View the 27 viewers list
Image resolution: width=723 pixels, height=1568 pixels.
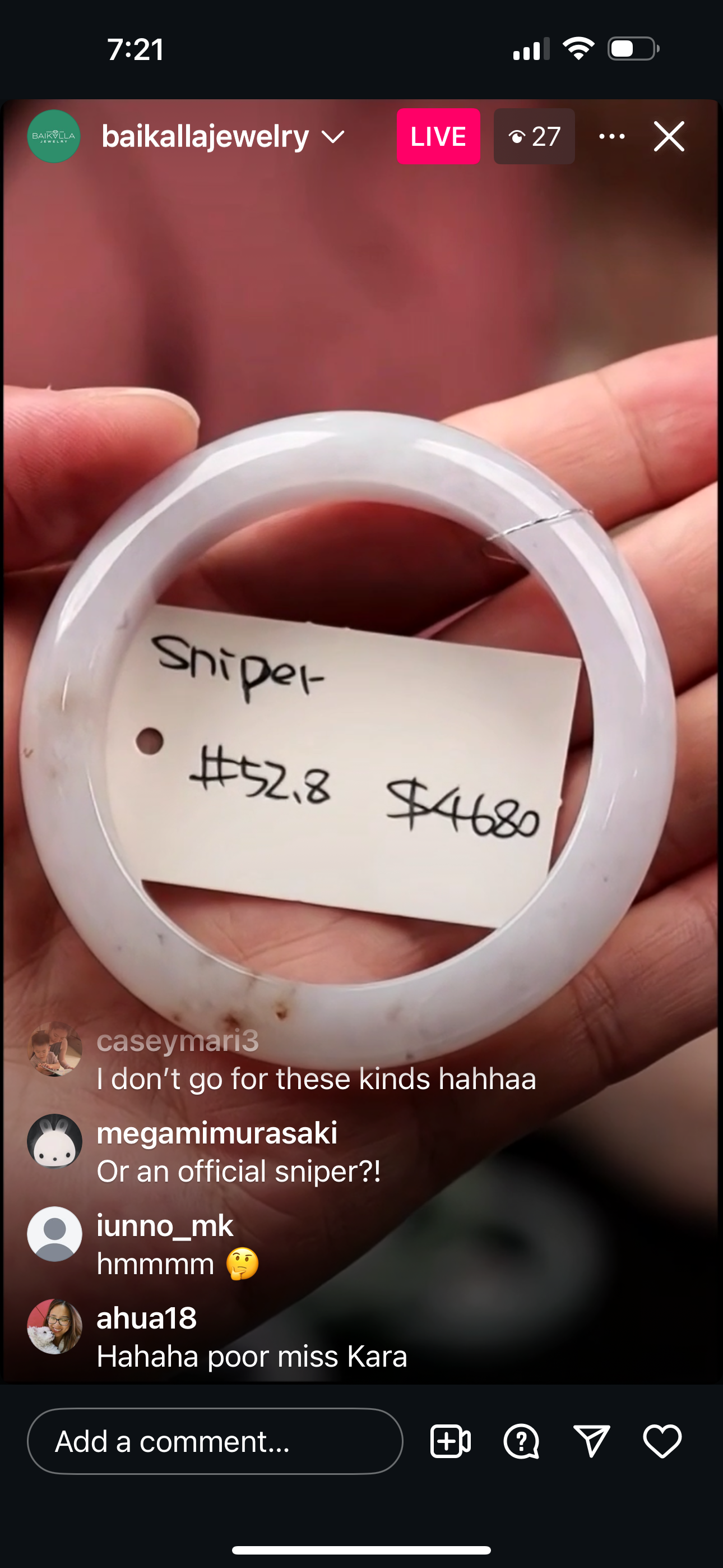[534, 136]
